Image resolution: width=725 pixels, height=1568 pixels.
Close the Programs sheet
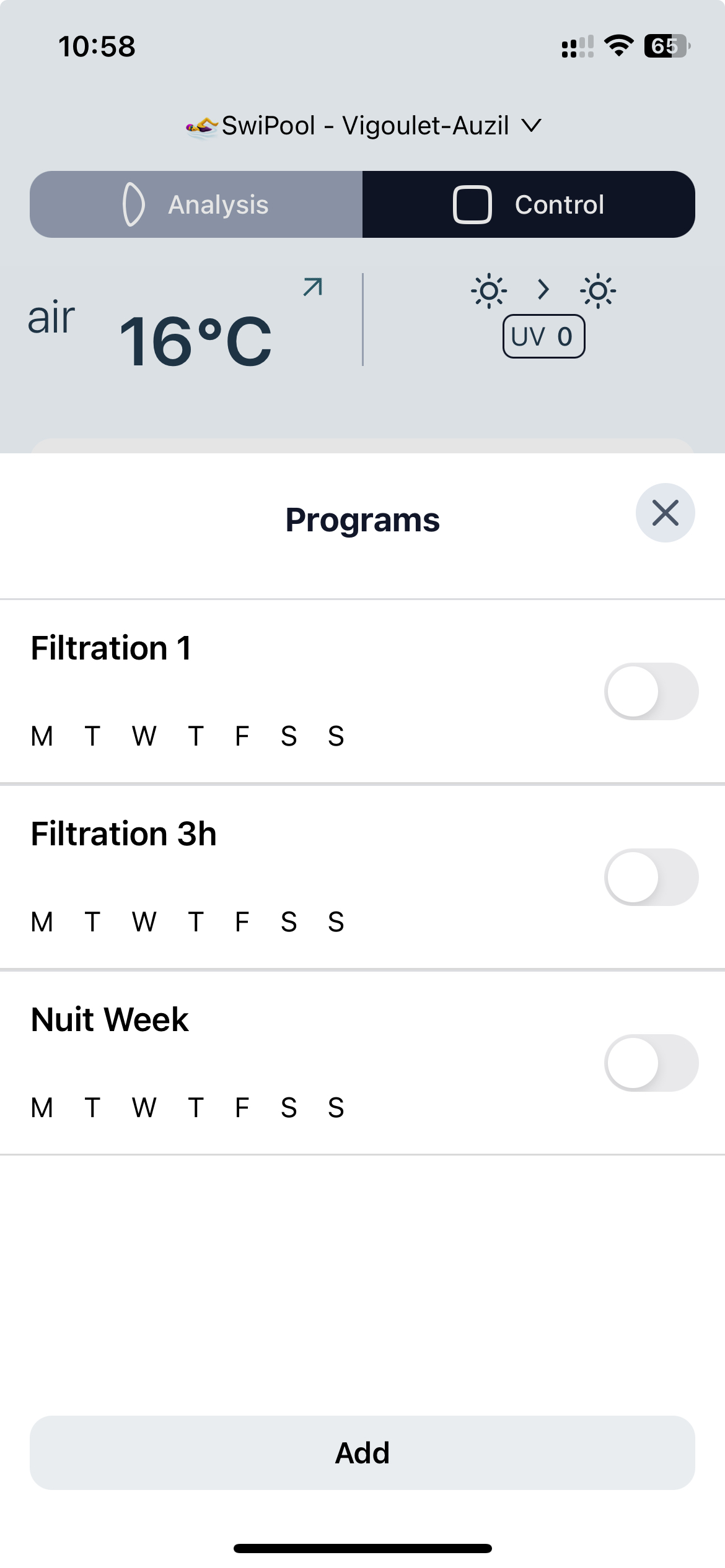pos(665,513)
